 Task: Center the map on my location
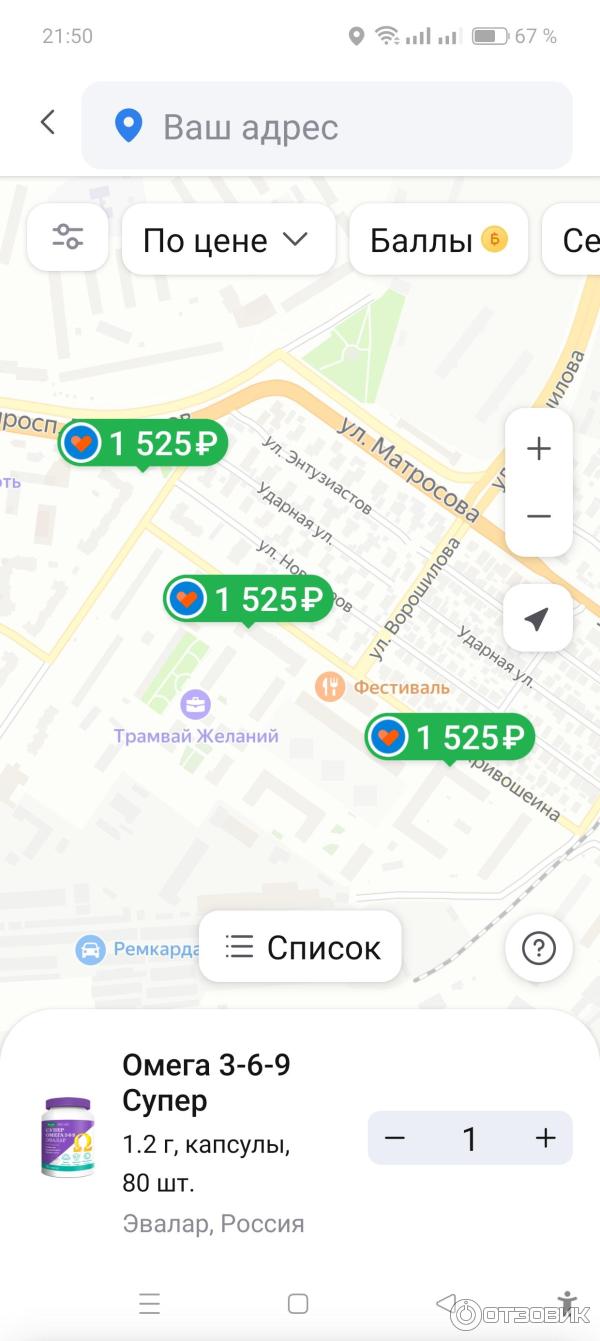coord(538,619)
